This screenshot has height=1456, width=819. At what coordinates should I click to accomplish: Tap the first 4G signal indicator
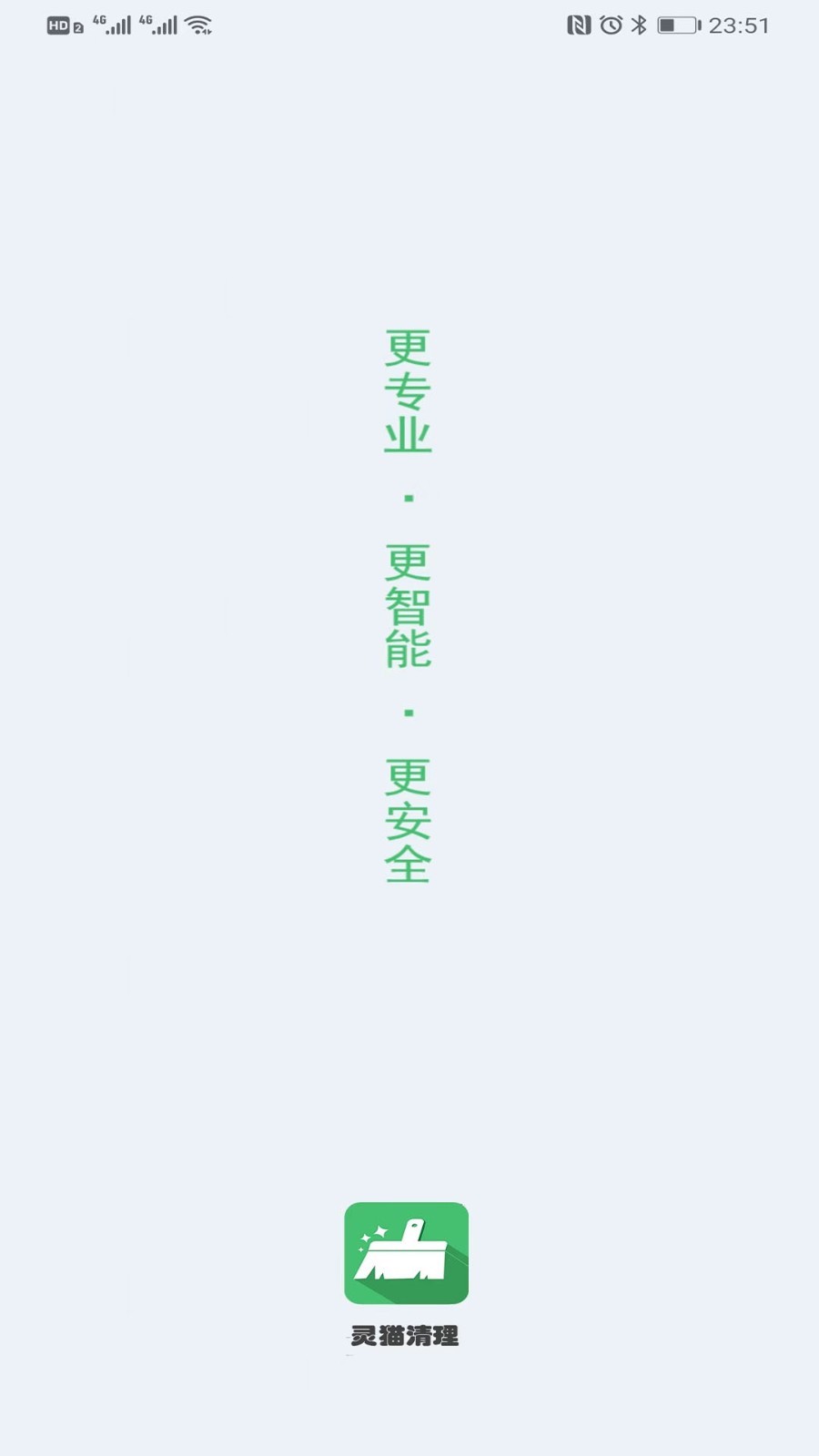[x=110, y=25]
